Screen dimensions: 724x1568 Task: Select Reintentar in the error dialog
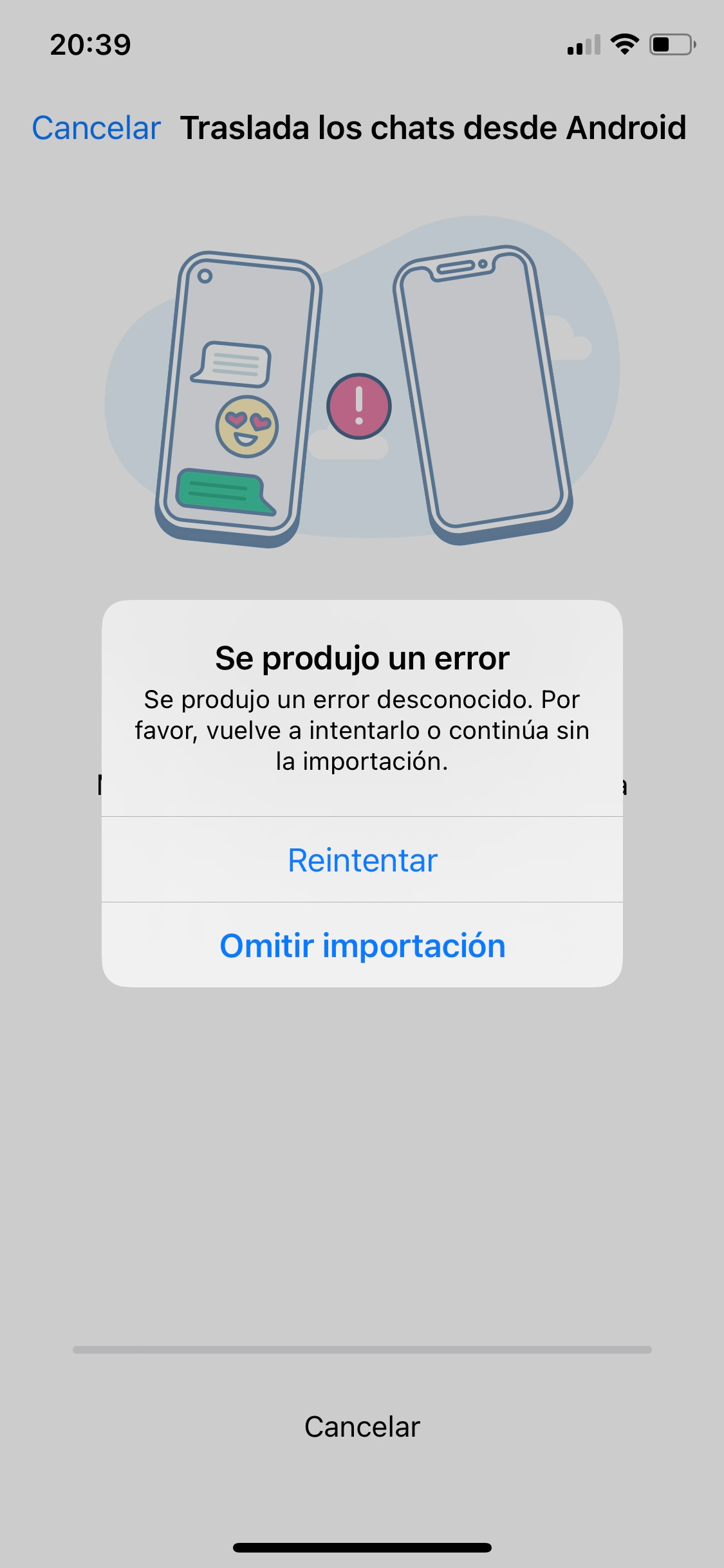click(362, 859)
